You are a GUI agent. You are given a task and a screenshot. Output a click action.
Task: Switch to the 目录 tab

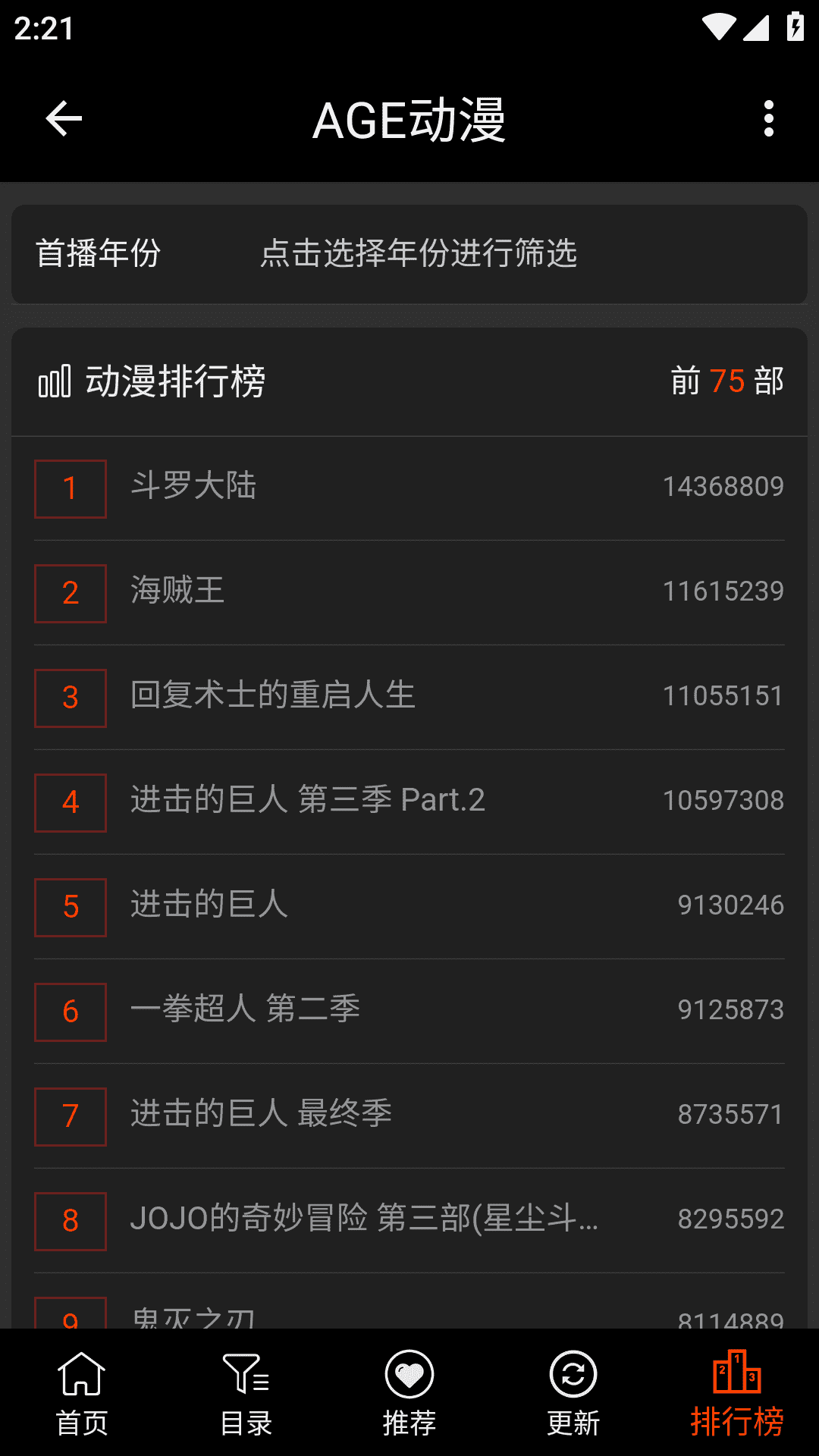click(246, 1394)
